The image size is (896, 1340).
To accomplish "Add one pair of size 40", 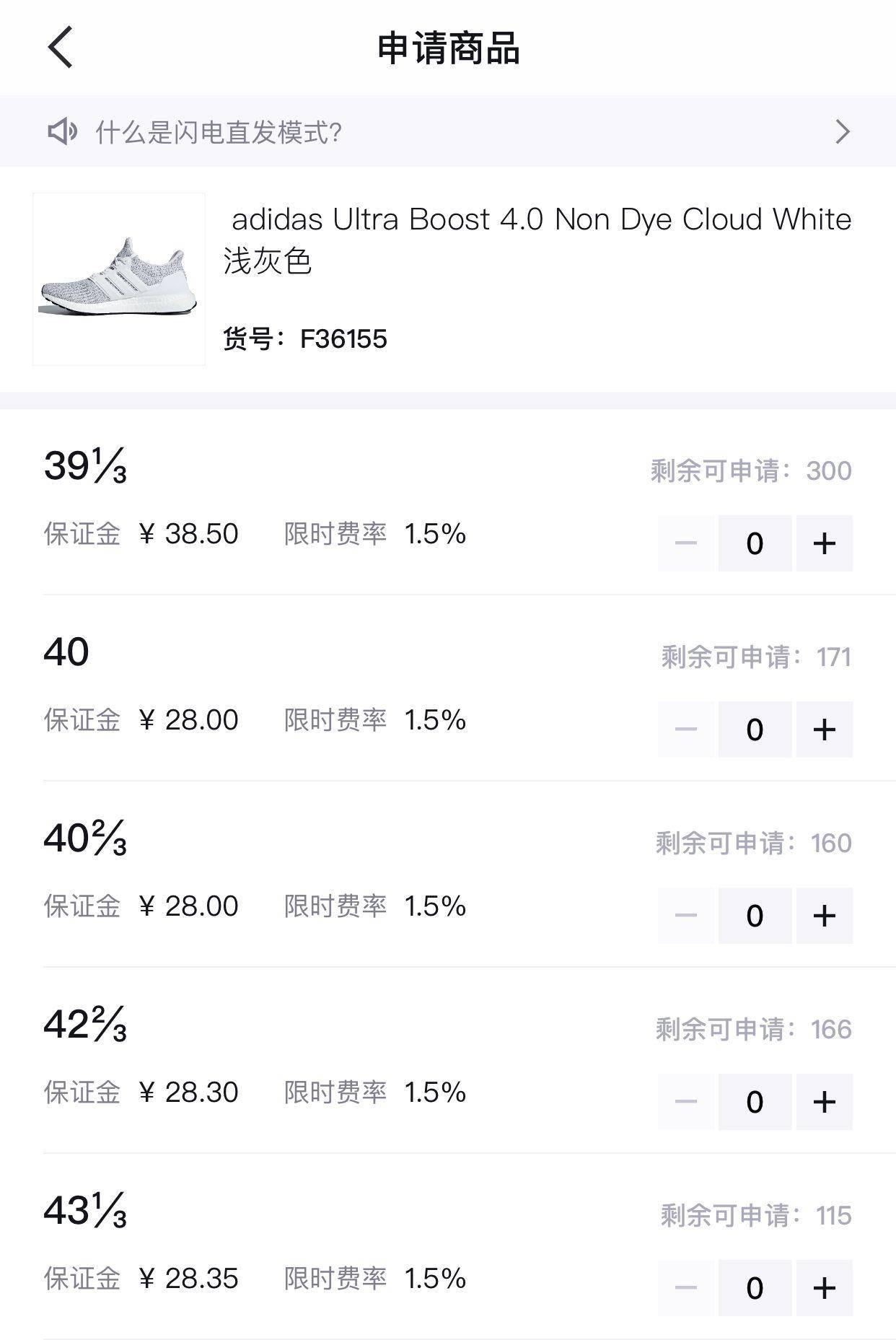I will point(824,730).
